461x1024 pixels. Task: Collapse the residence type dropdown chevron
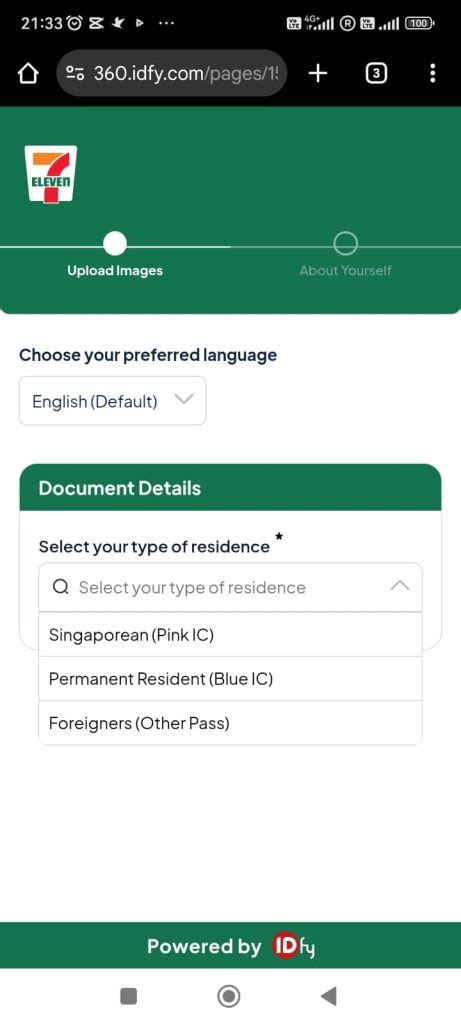[400, 586]
